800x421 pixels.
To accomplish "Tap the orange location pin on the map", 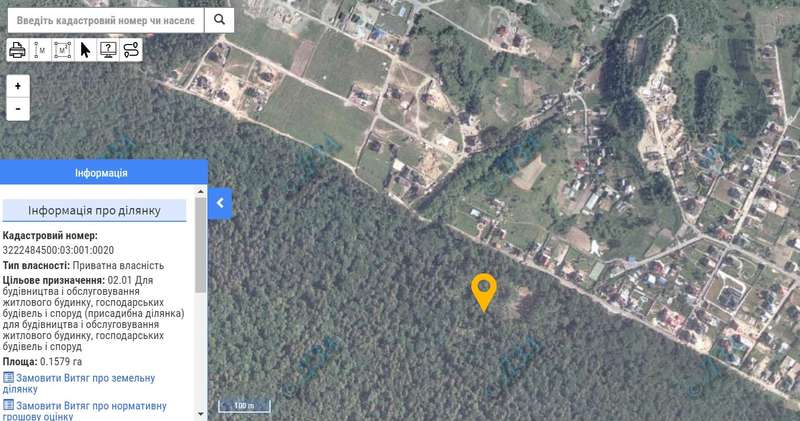I will pos(484,289).
